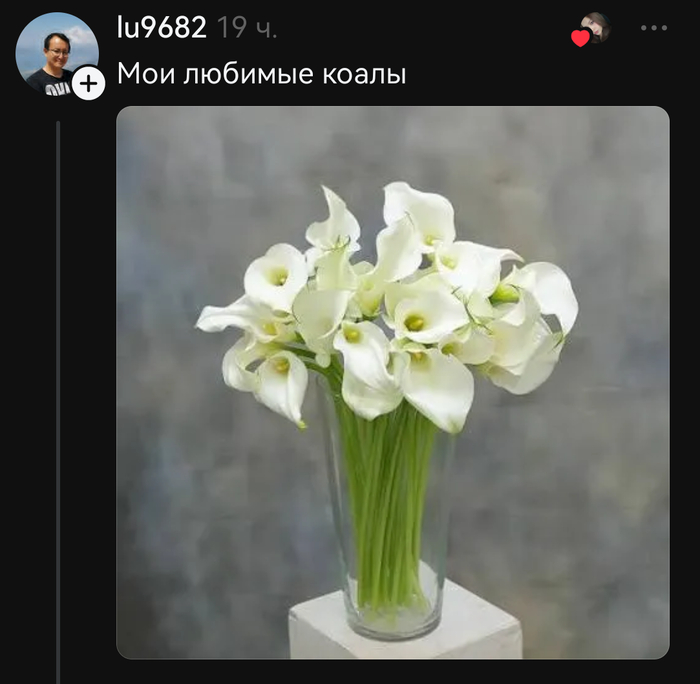
Task: Open the calla lilies photo
Action: tap(392, 382)
